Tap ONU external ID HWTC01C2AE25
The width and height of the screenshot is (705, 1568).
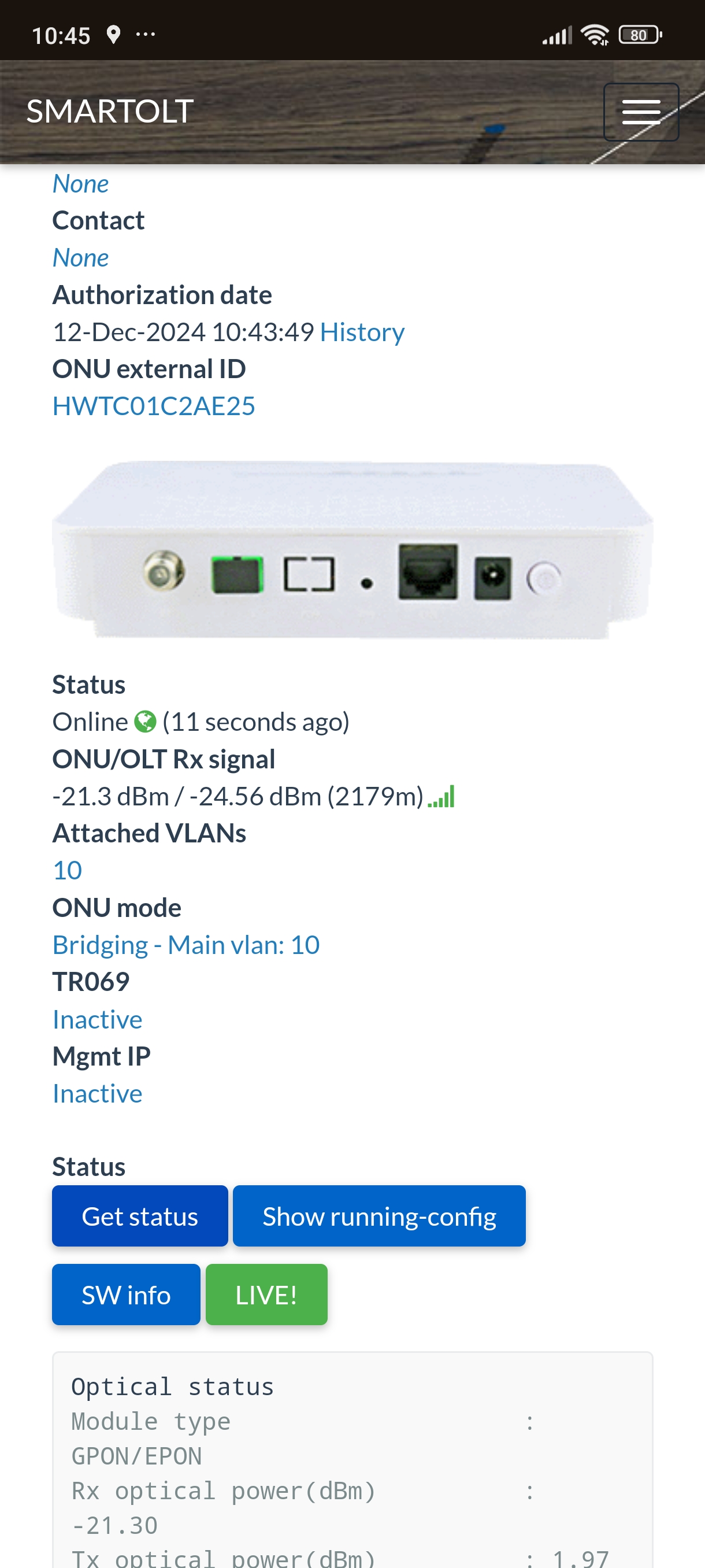click(153, 406)
